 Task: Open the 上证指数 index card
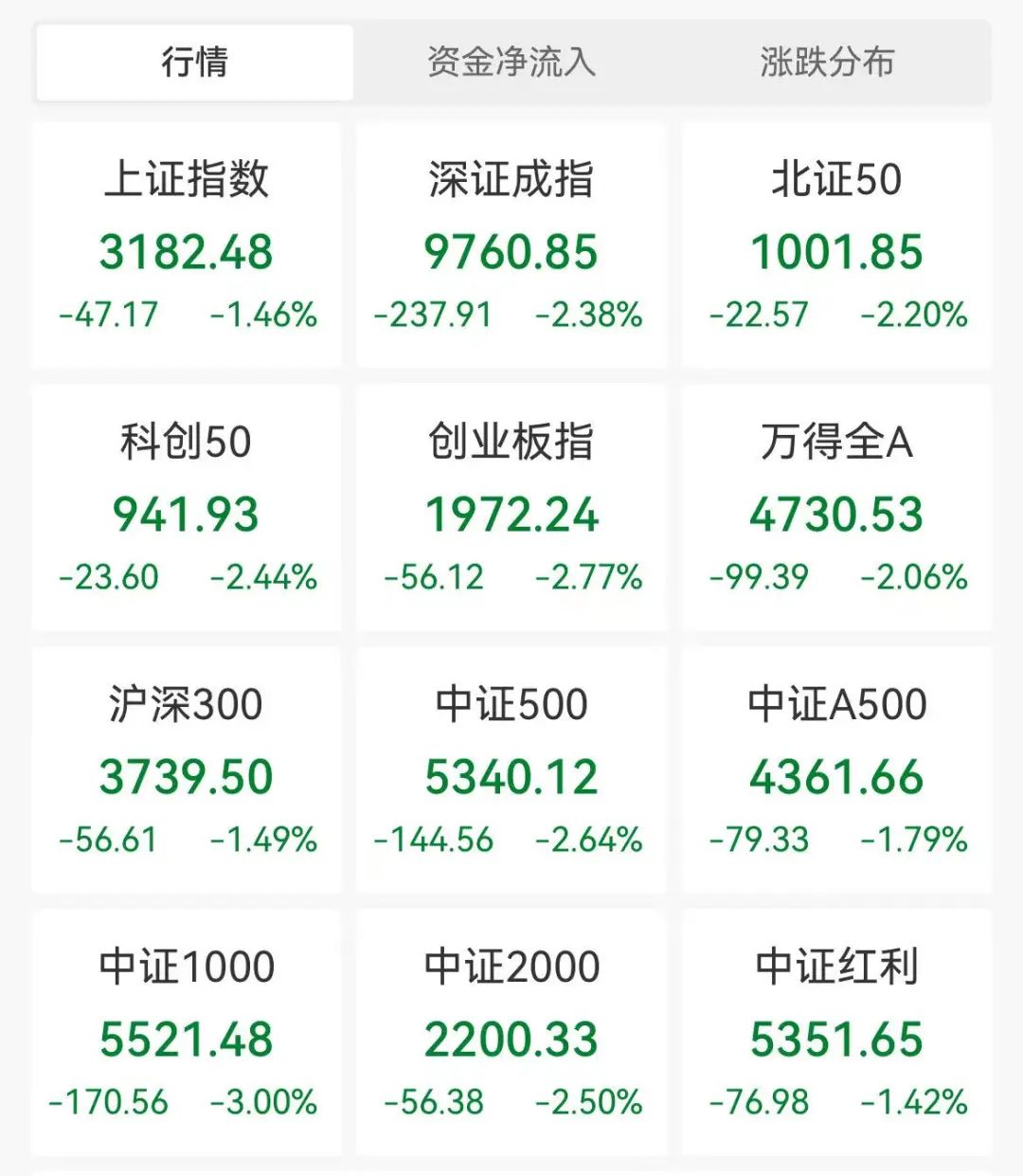187,244
